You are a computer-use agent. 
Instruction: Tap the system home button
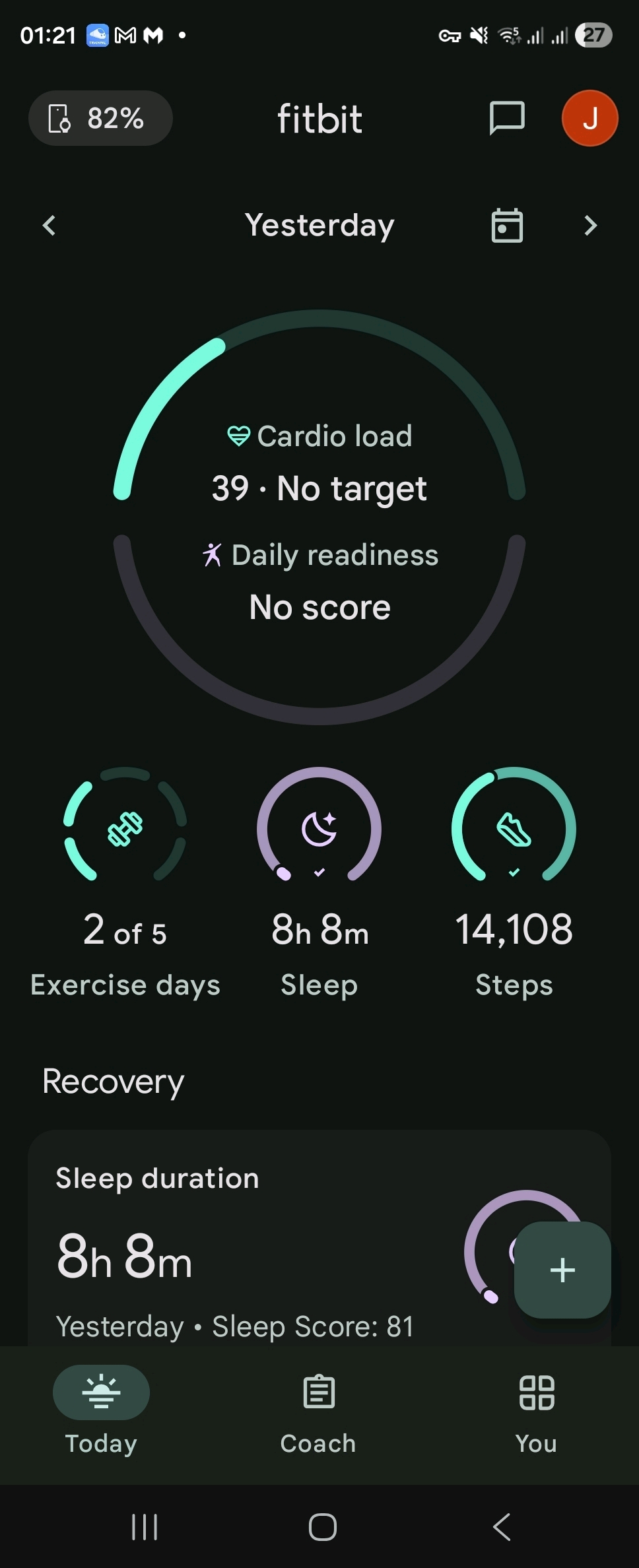click(322, 1527)
